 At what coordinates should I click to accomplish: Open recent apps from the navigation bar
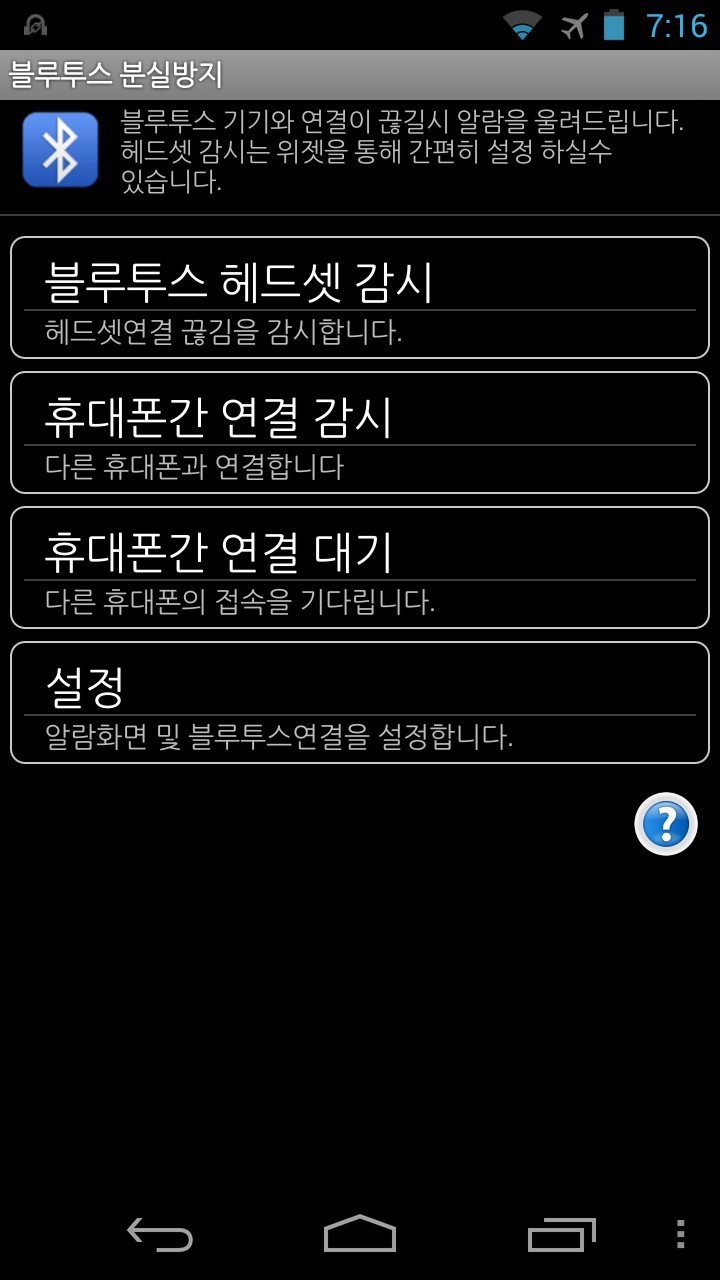pyautogui.click(x=562, y=1234)
